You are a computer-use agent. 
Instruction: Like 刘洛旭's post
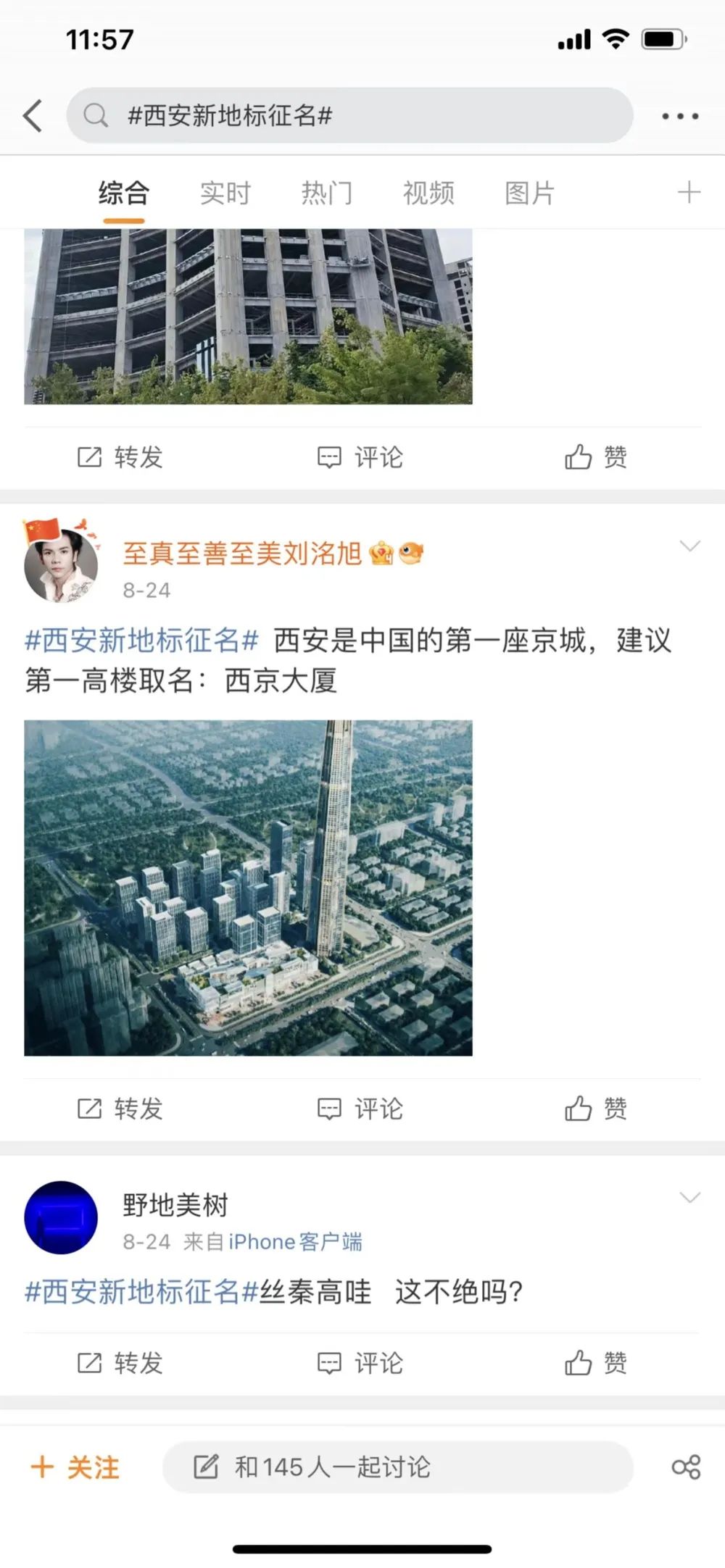click(596, 1109)
